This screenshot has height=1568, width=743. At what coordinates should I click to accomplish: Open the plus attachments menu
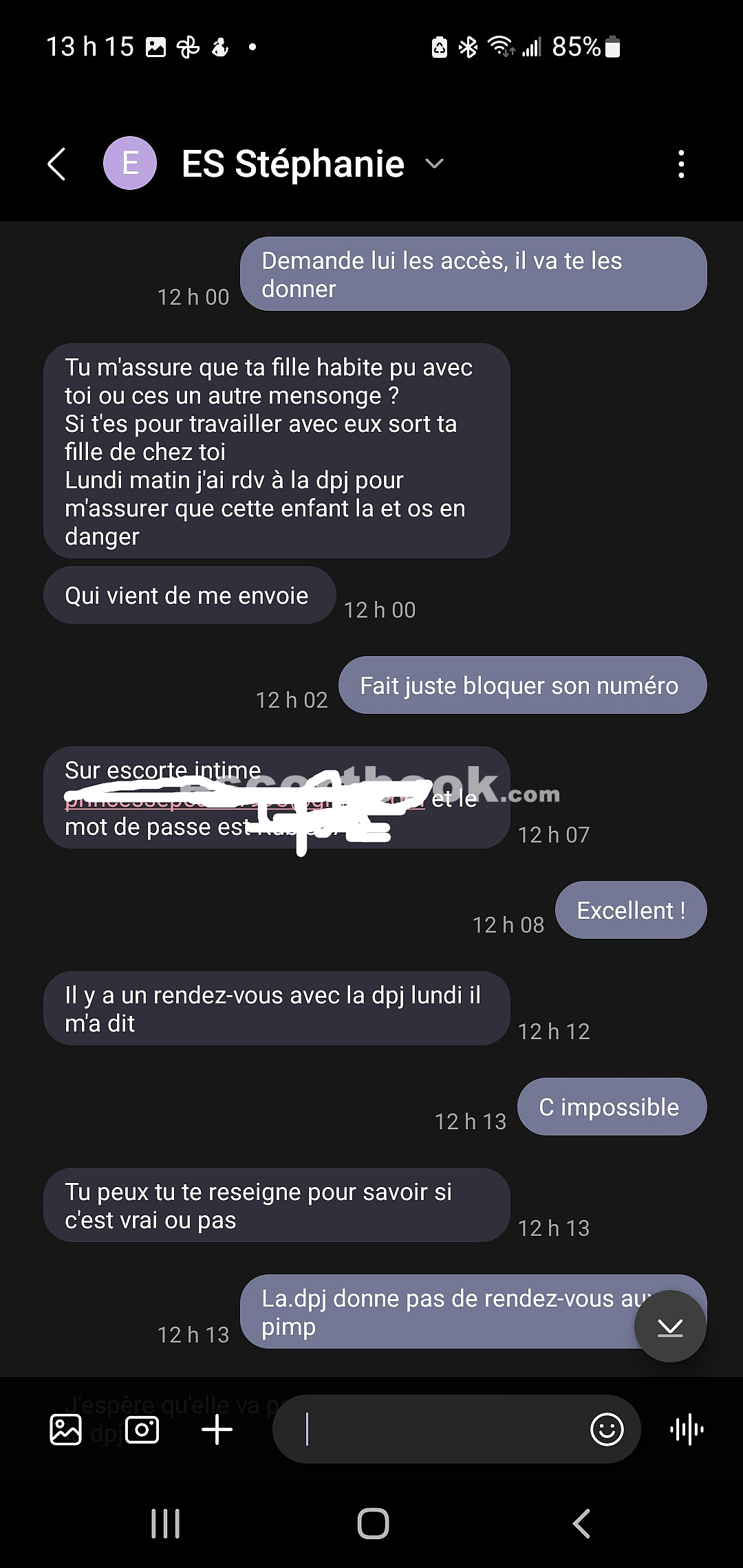click(217, 1430)
